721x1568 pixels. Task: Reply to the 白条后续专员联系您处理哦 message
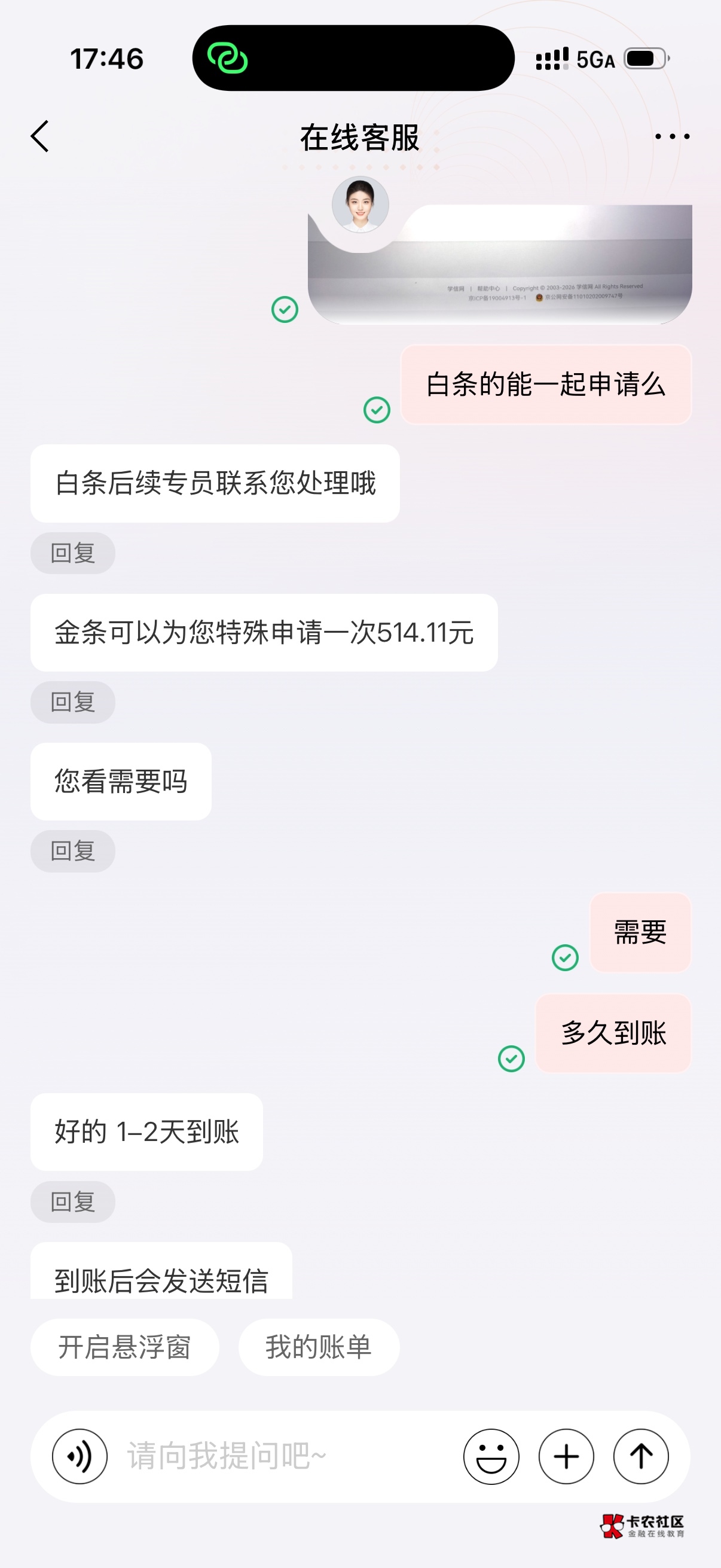[x=73, y=553]
